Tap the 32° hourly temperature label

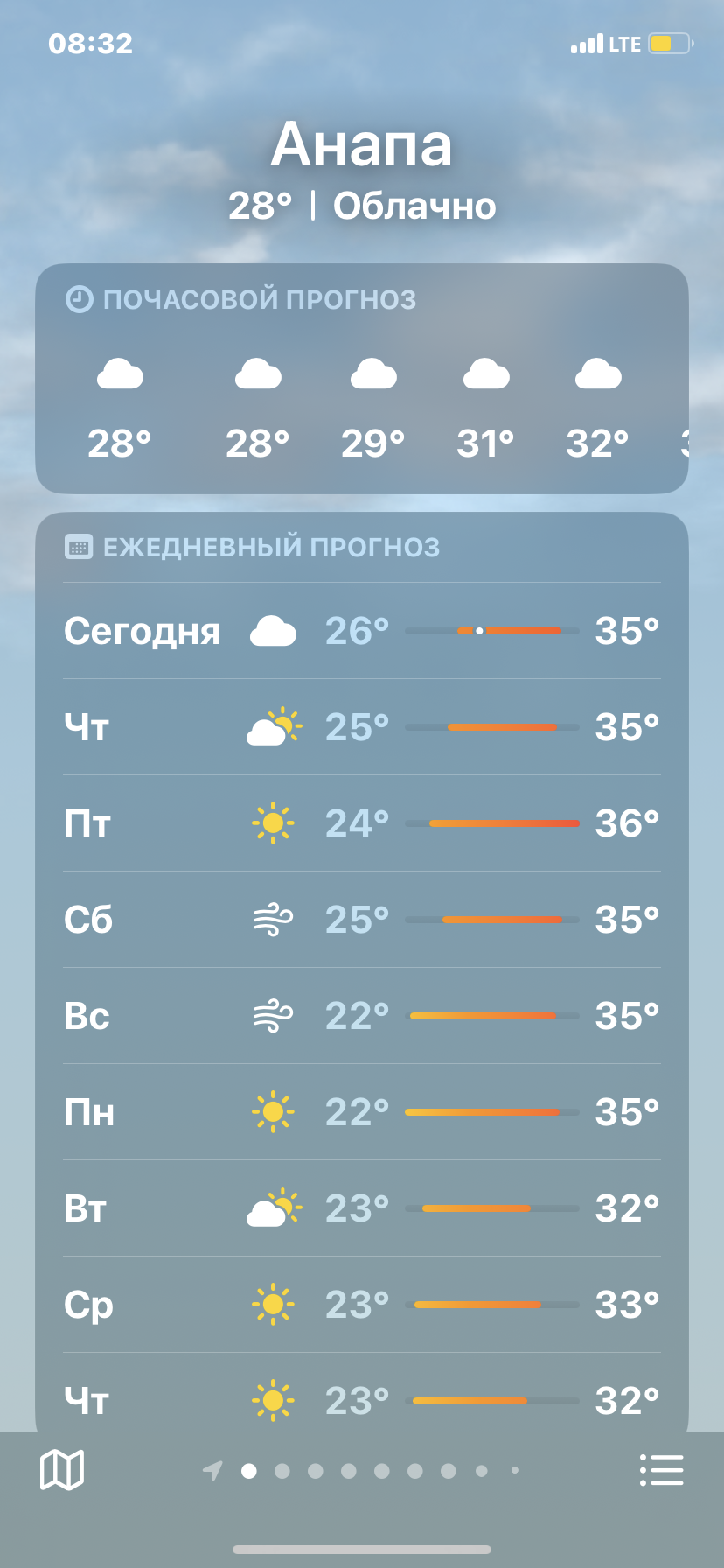(x=597, y=444)
